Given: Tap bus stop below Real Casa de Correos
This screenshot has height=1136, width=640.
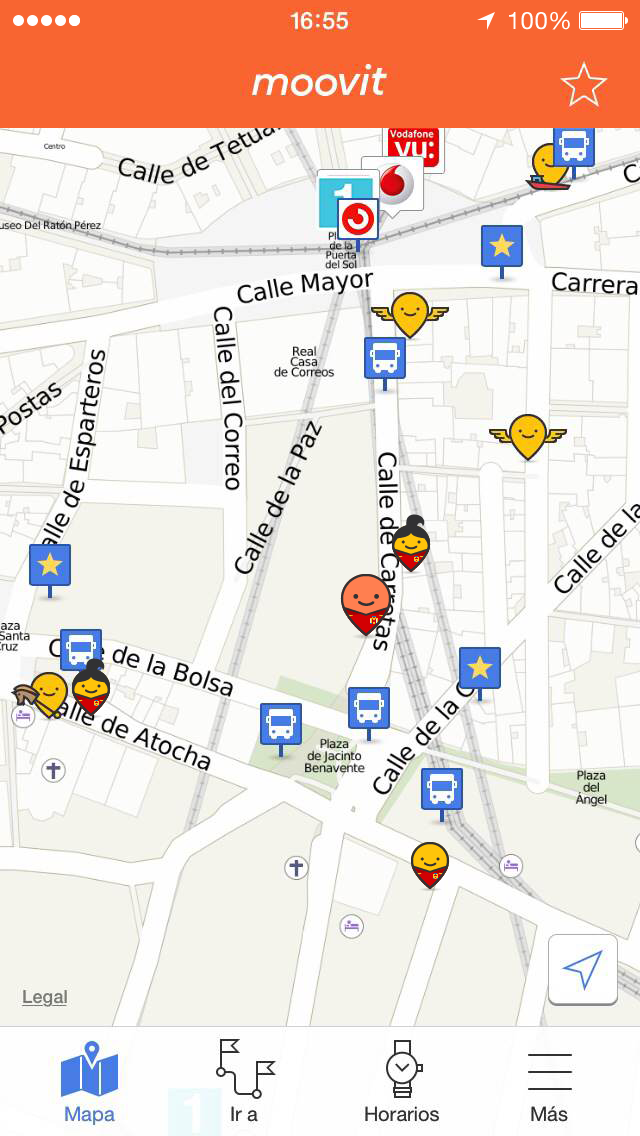Looking at the screenshot, I should (385, 359).
